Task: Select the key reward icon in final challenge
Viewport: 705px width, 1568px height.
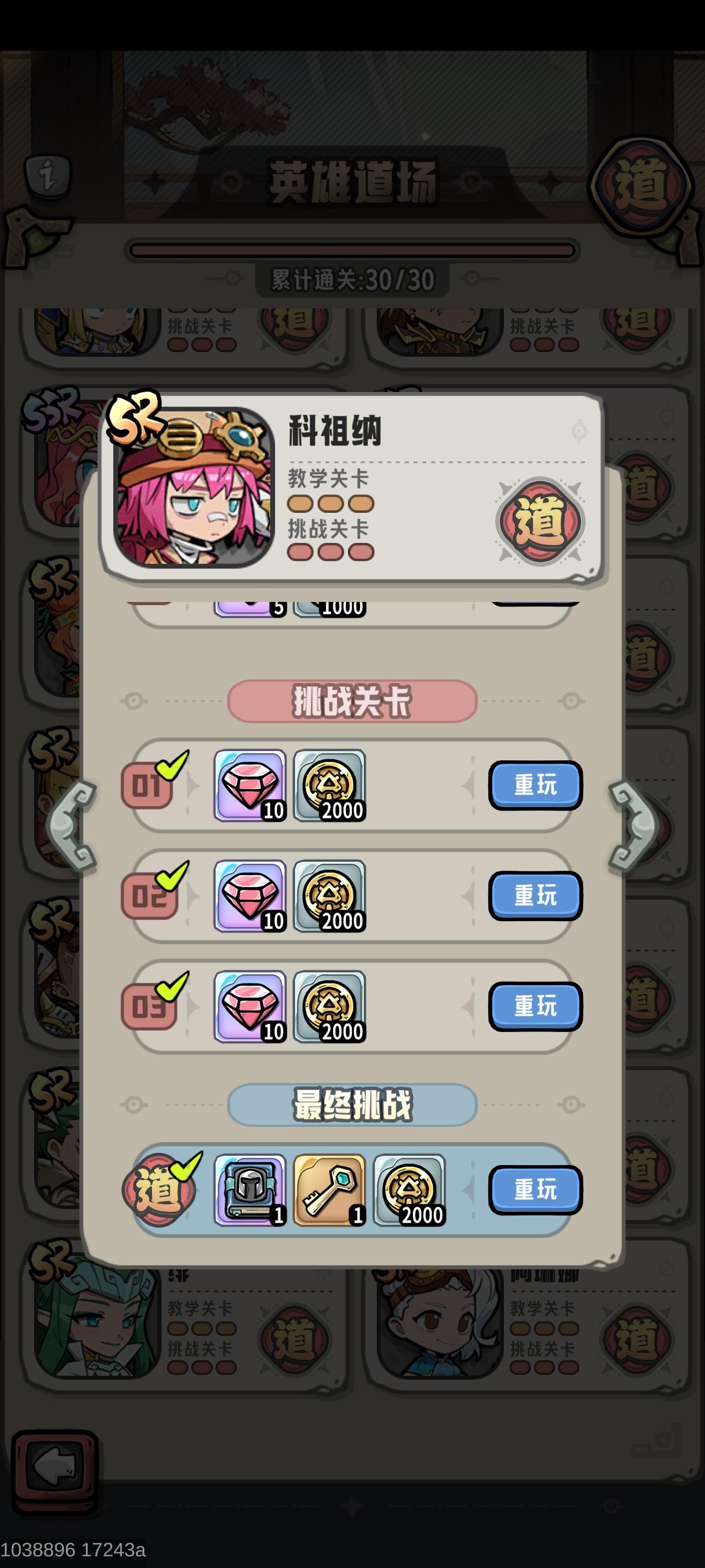Action: tap(330, 1189)
